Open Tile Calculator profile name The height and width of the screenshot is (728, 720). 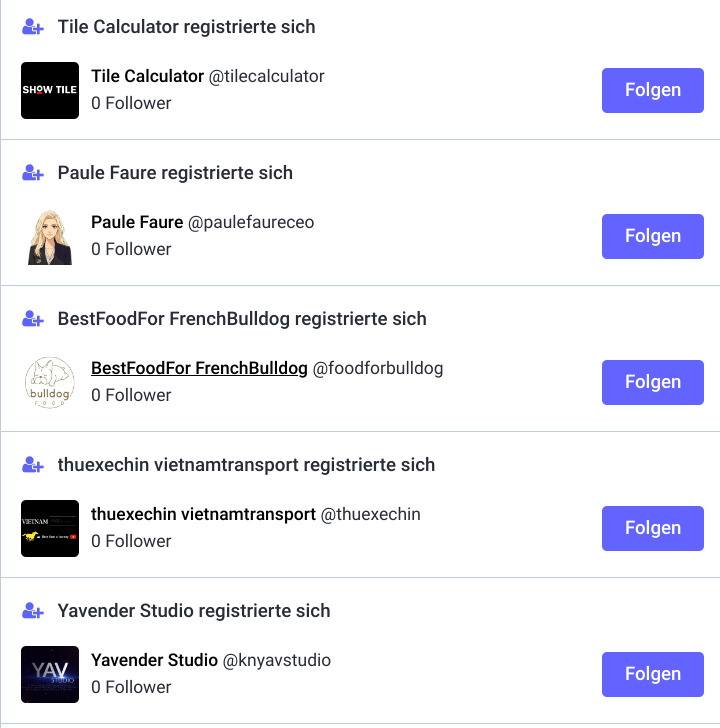(147, 76)
